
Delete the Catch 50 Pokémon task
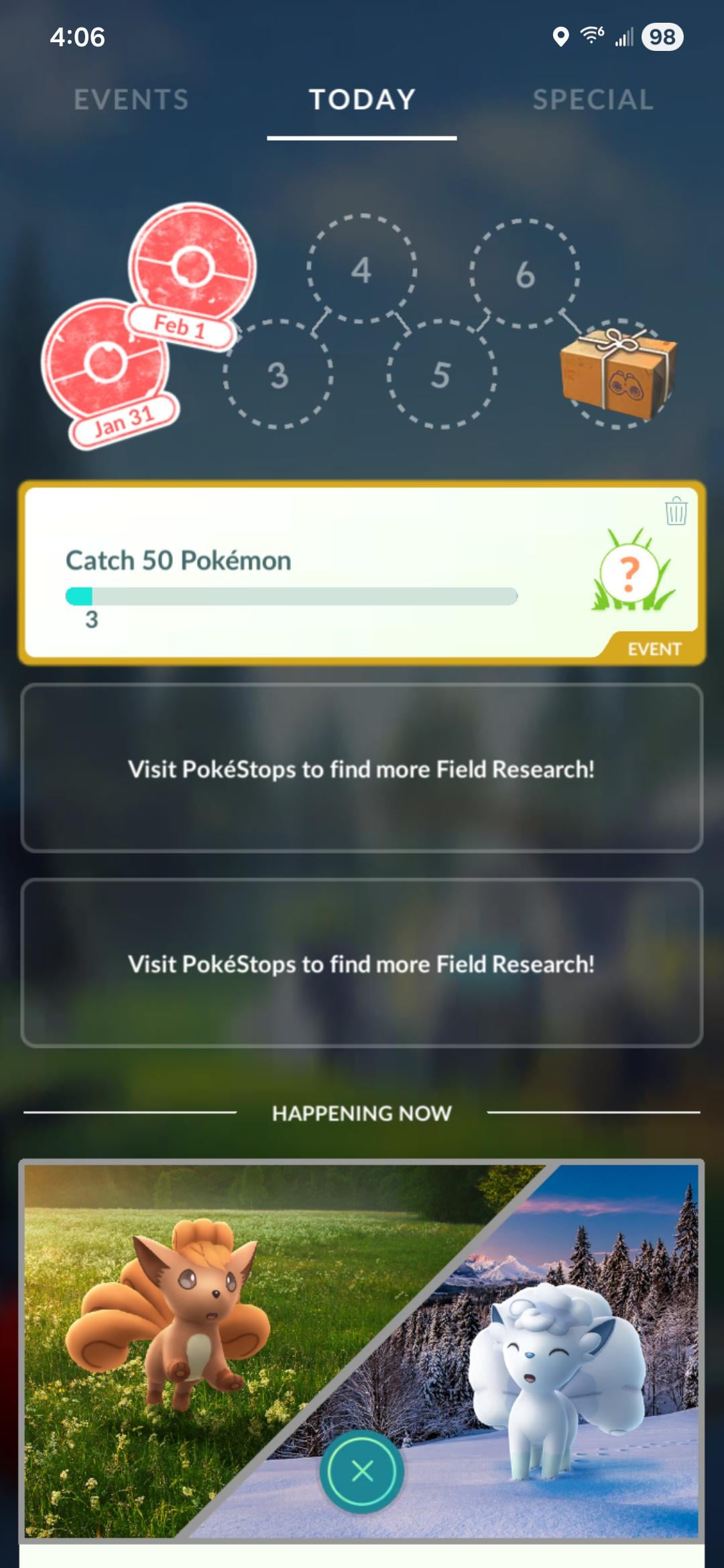tap(676, 511)
